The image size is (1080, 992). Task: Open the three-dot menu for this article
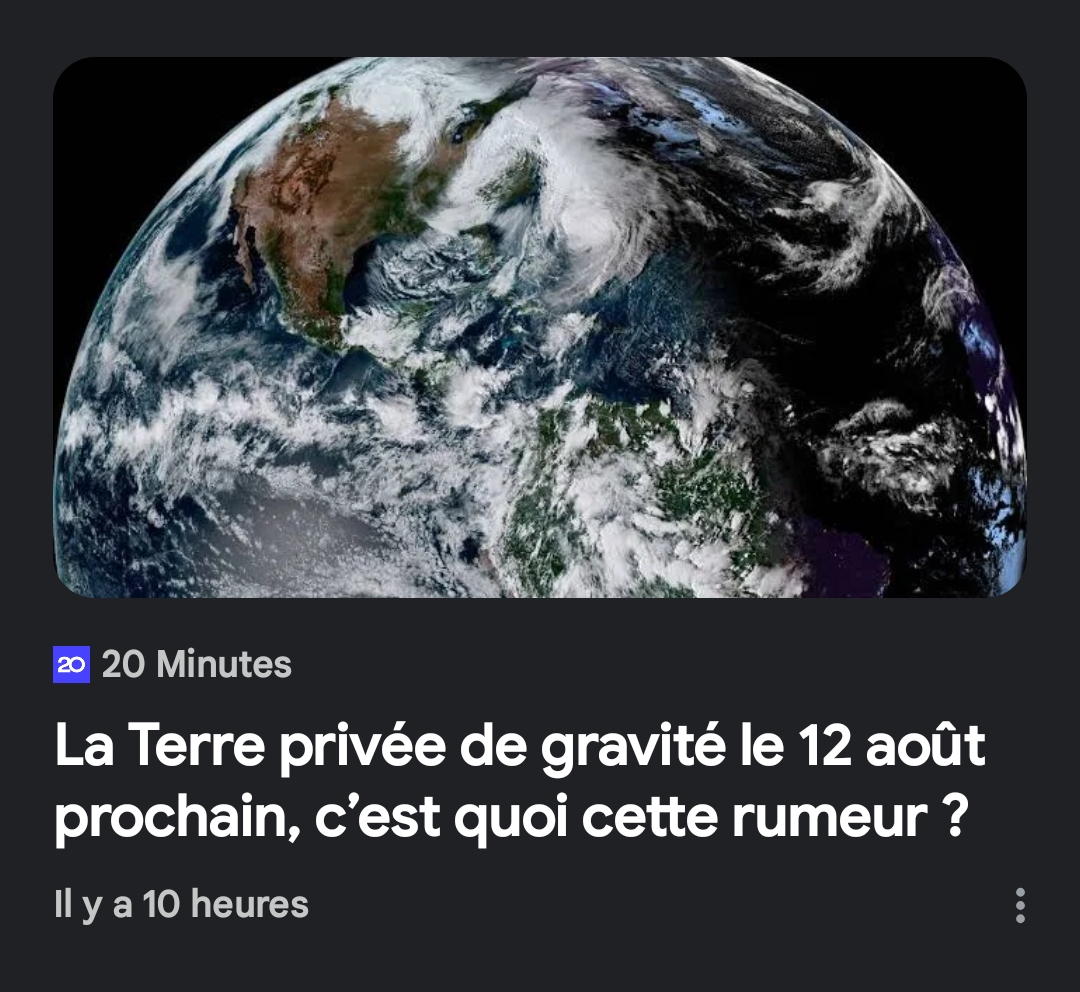pos(1020,905)
